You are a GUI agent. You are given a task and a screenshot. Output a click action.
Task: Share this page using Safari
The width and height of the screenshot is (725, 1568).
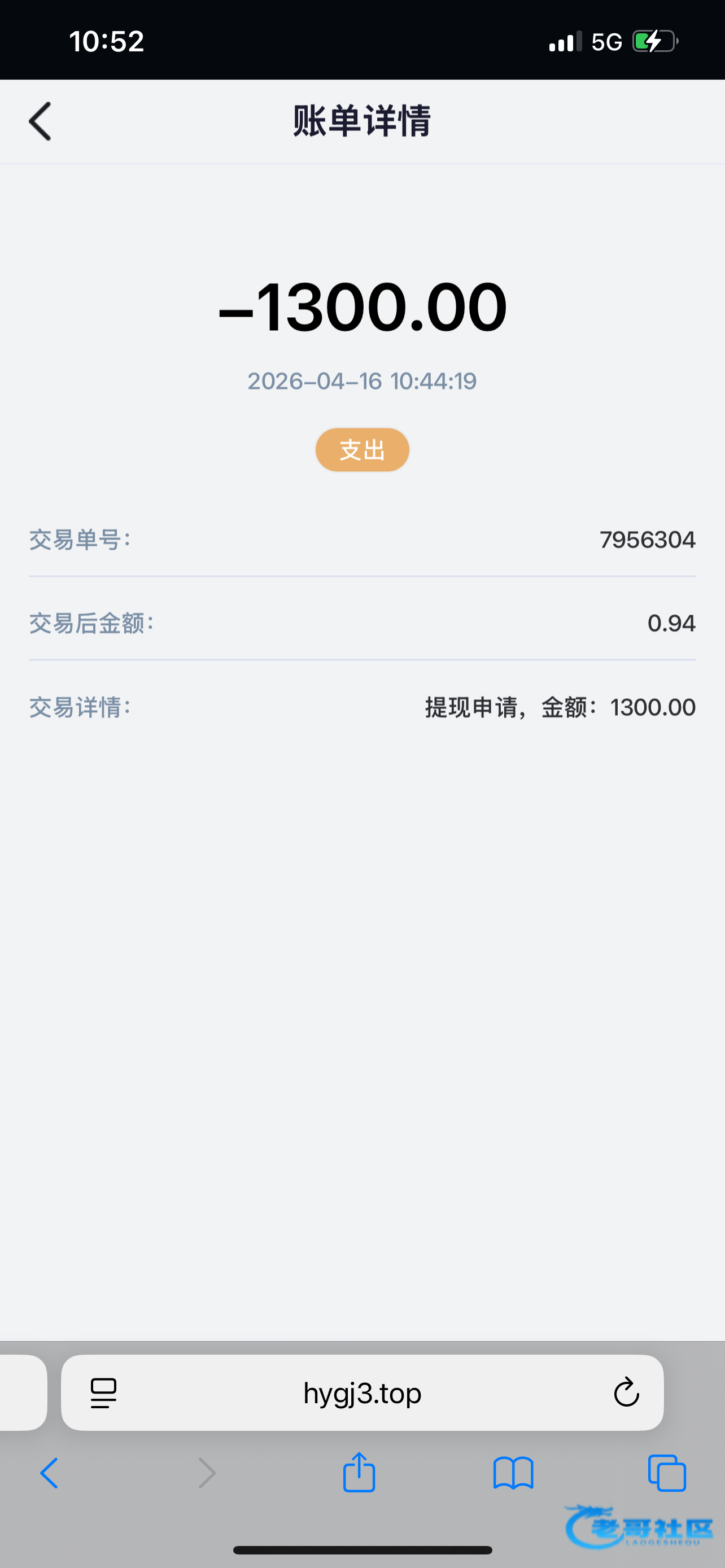pyautogui.click(x=359, y=1472)
